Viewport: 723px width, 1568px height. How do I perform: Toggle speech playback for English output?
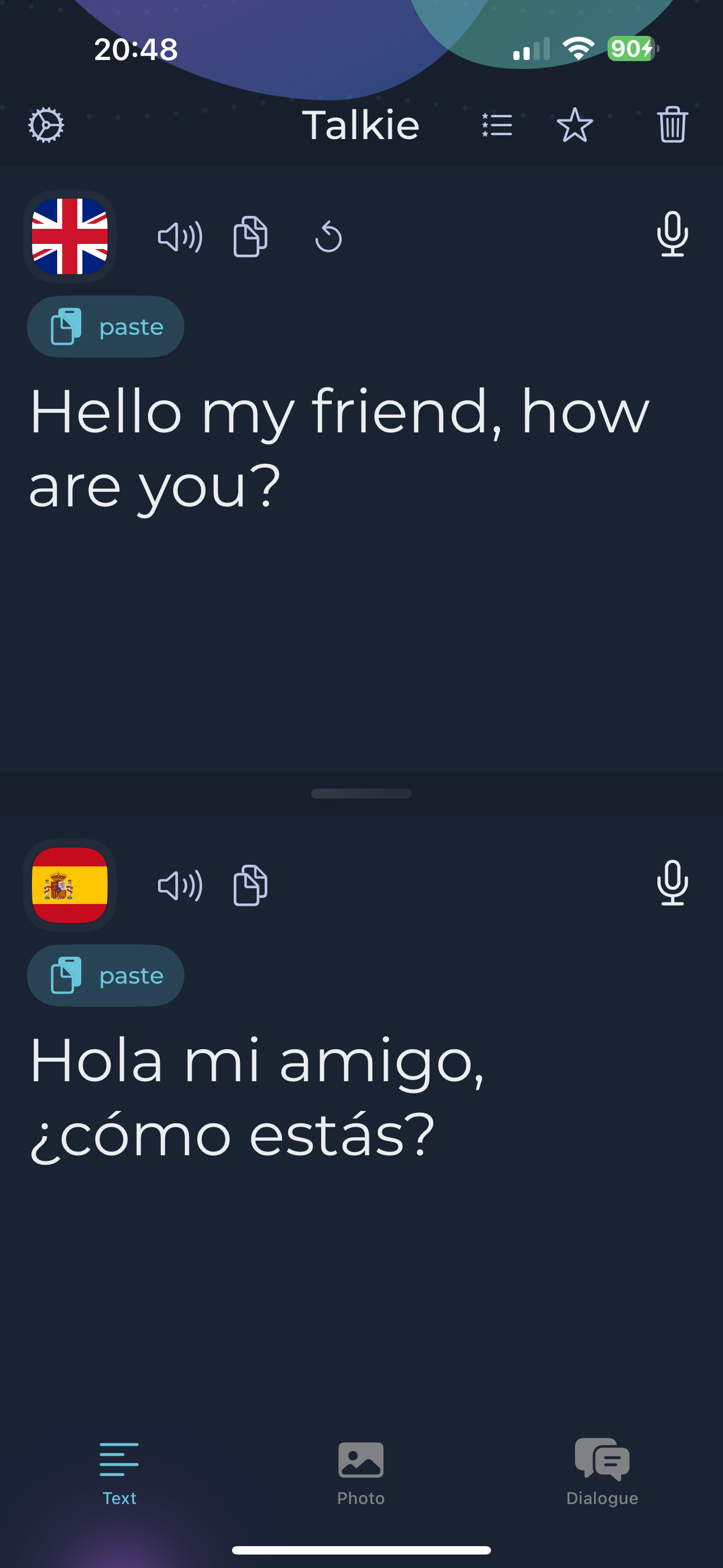pos(179,237)
